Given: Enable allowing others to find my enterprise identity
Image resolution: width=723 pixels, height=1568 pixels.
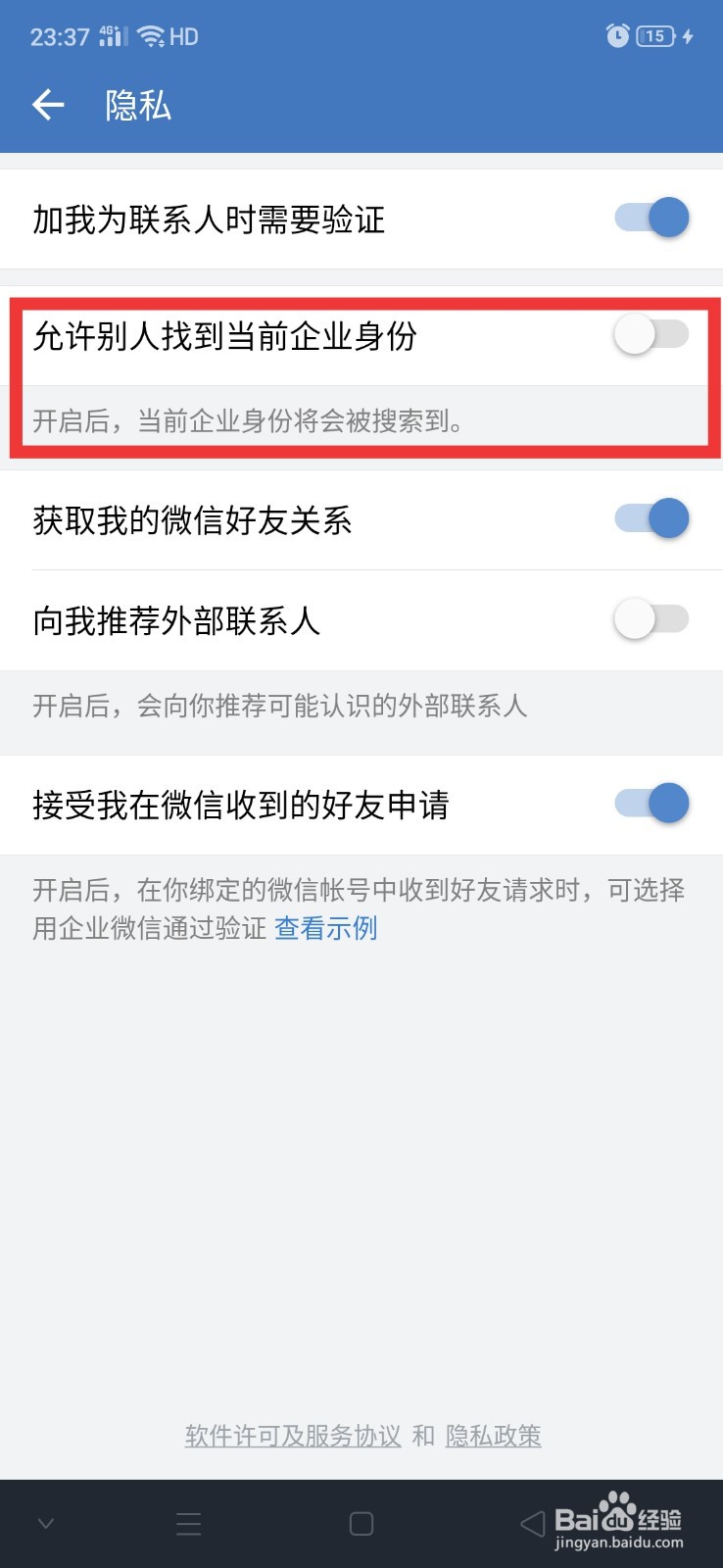Looking at the screenshot, I should 651,335.
